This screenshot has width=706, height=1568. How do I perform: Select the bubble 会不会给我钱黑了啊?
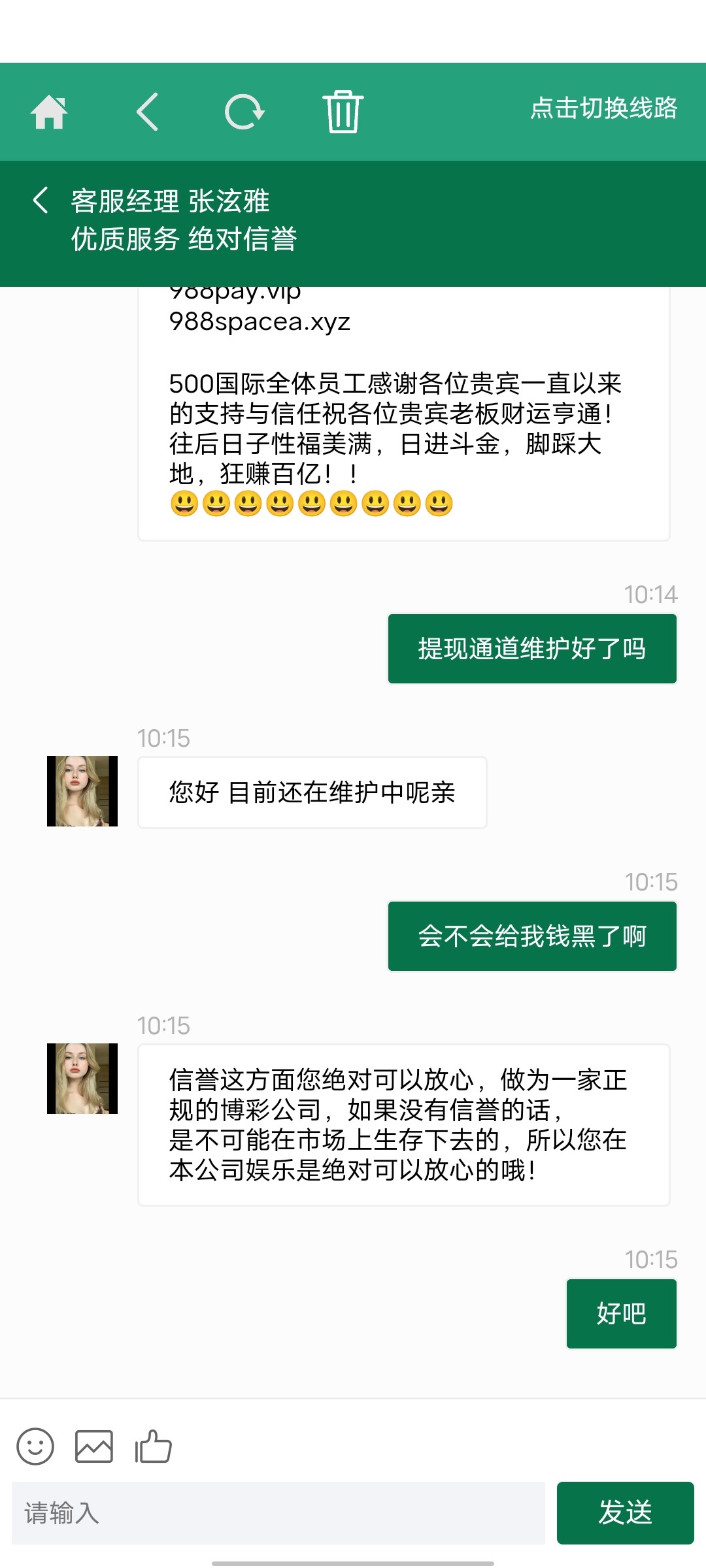click(x=531, y=935)
